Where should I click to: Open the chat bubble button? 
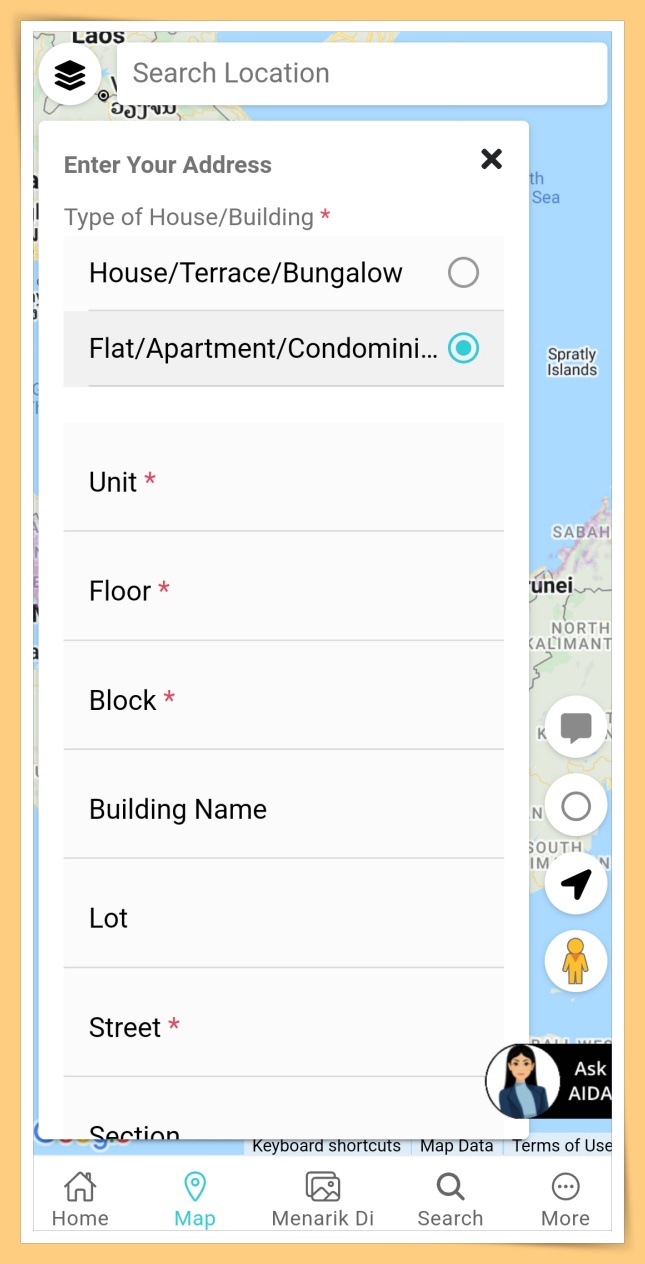point(576,727)
